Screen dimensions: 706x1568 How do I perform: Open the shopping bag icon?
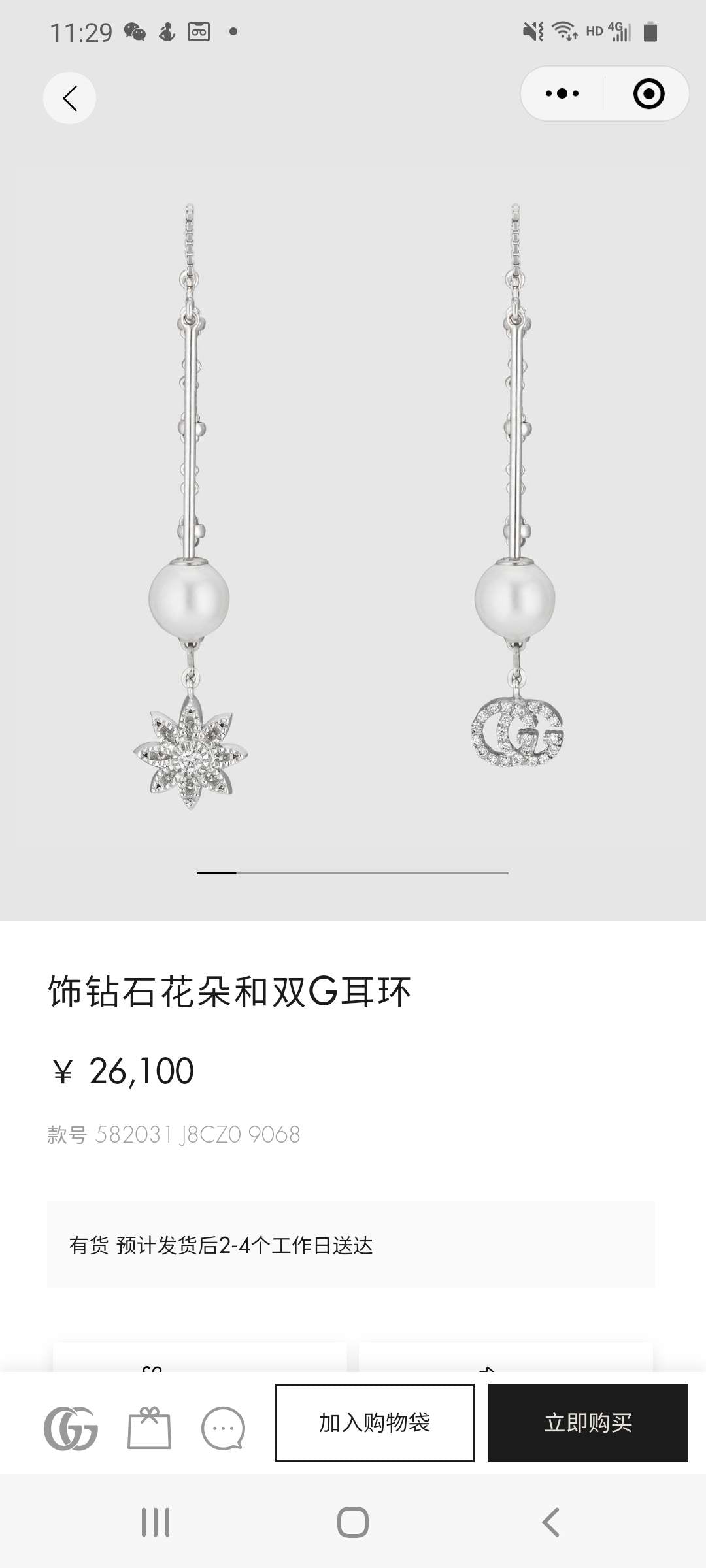click(149, 1428)
